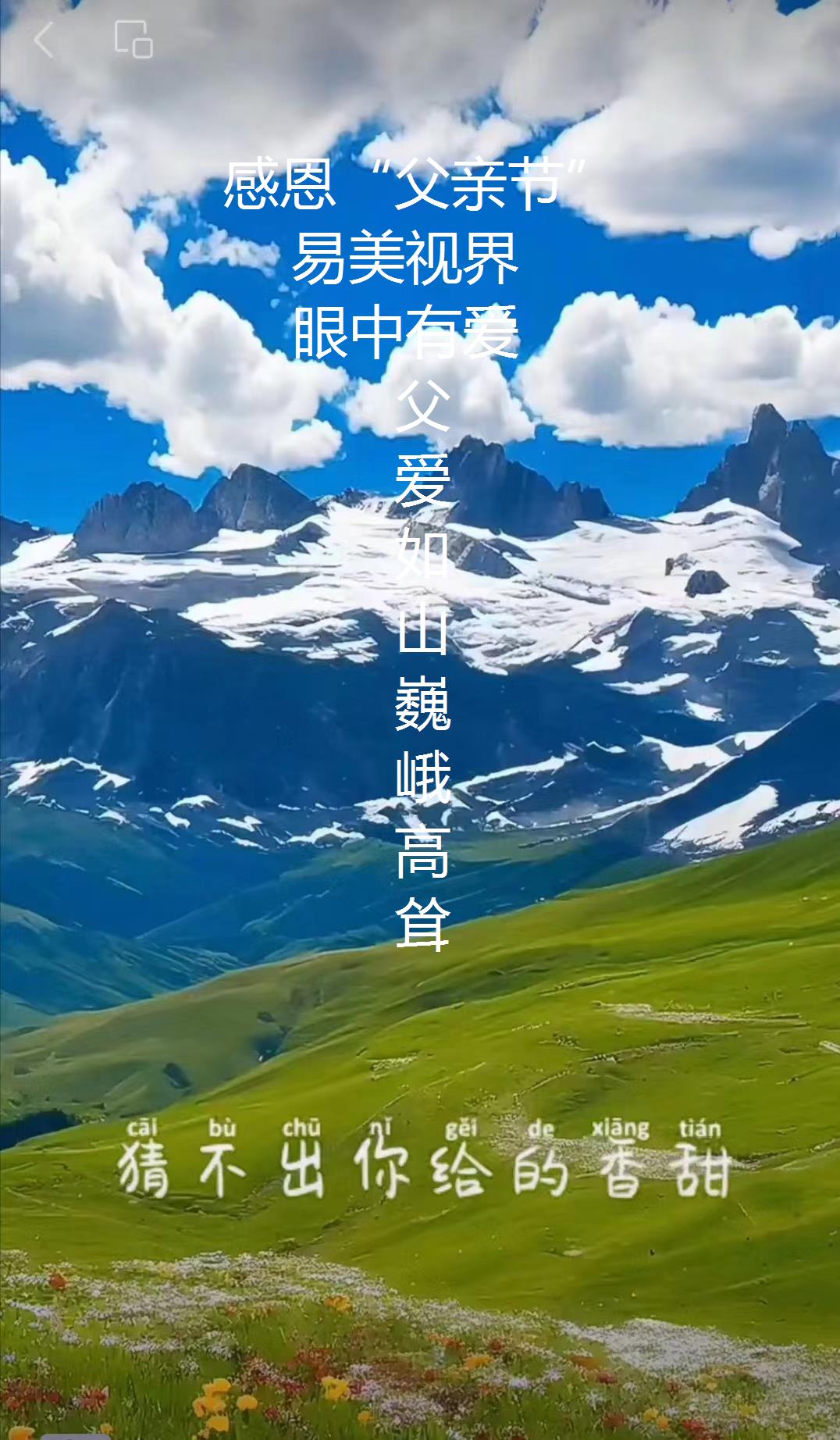Go back using the top-left arrow
The height and width of the screenshot is (1440, 840).
44,39
